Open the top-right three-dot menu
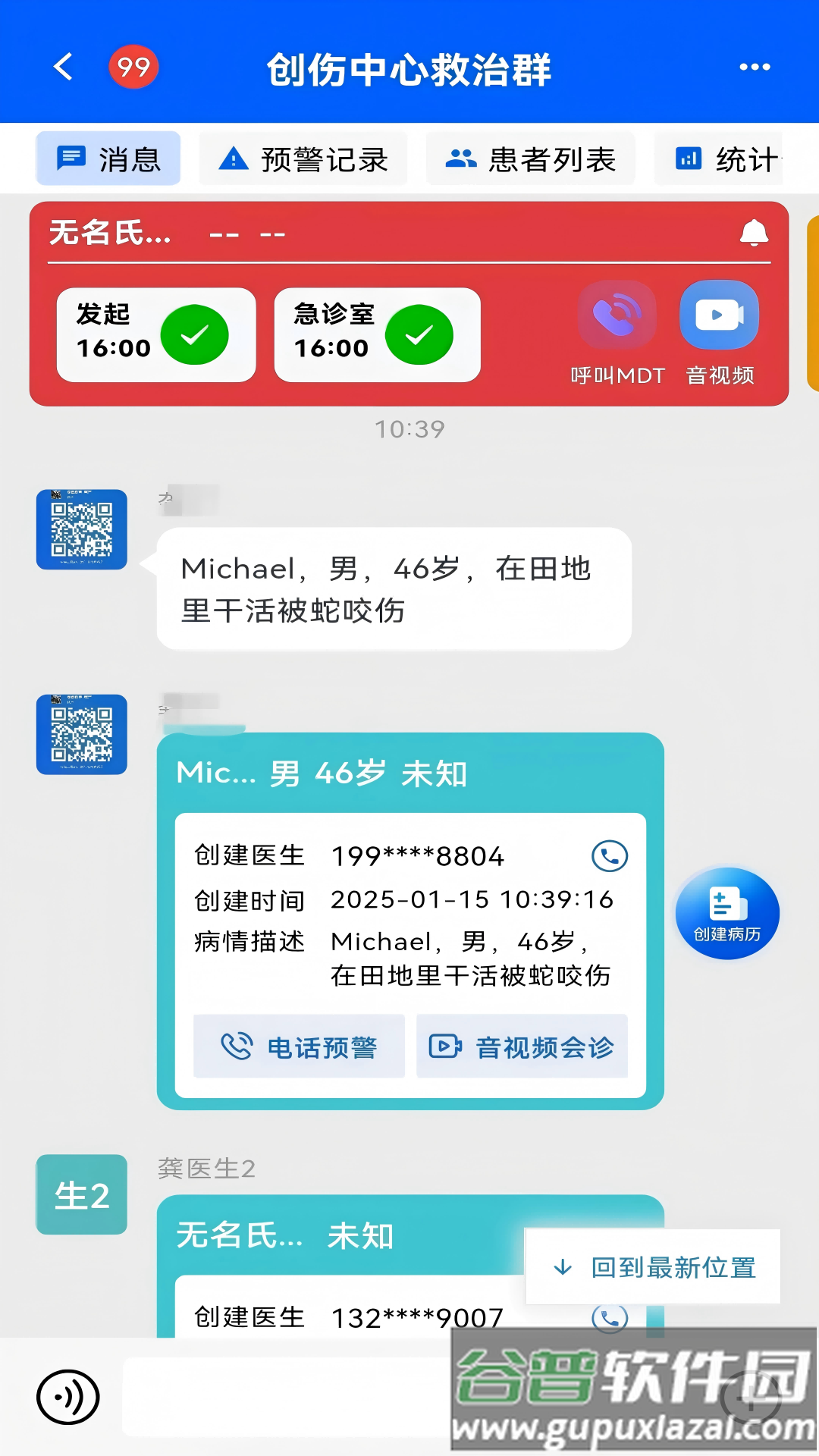This screenshot has height=1456, width=819. pos(753,67)
